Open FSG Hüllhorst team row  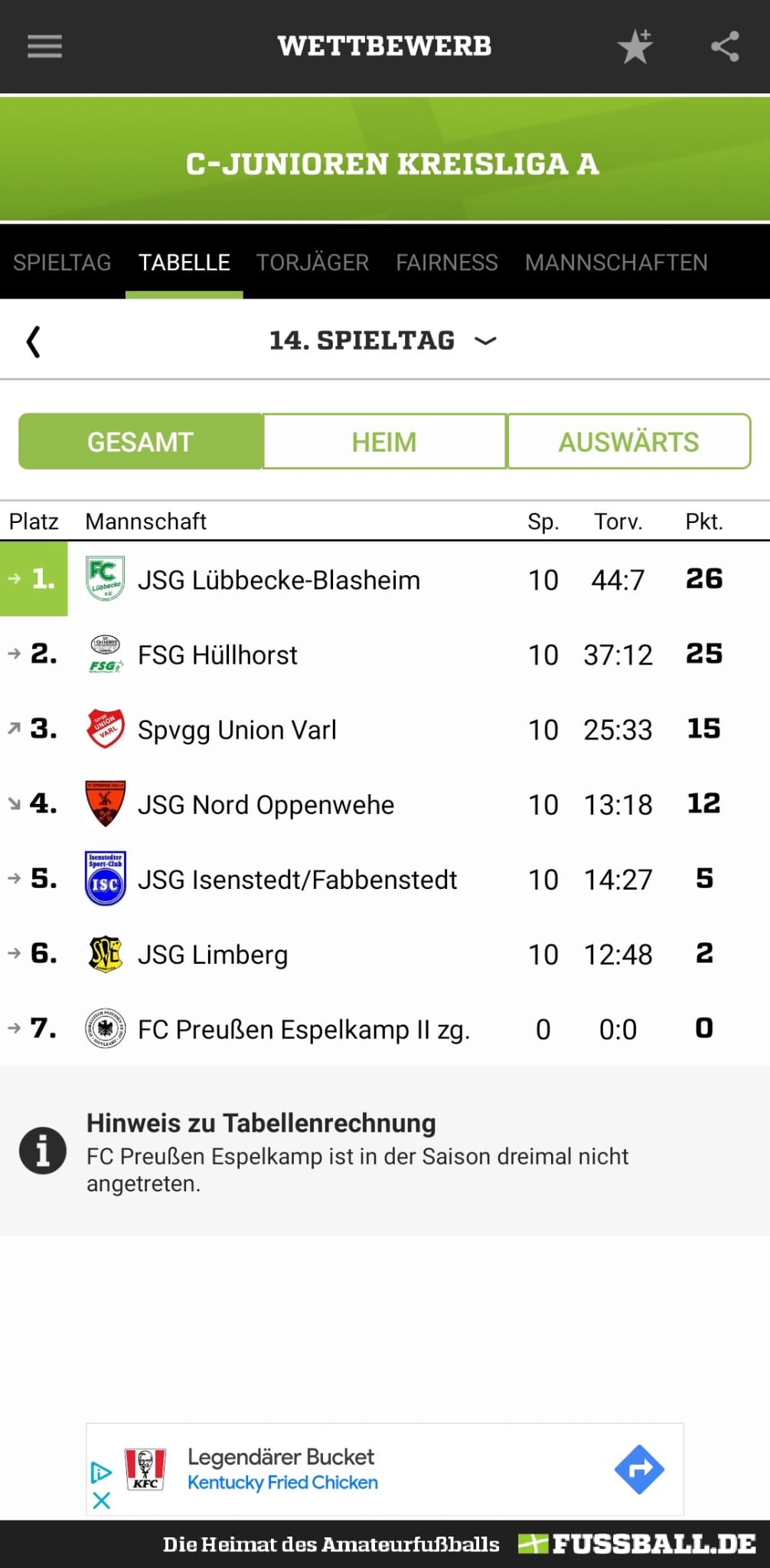pyautogui.click(x=385, y=655)
